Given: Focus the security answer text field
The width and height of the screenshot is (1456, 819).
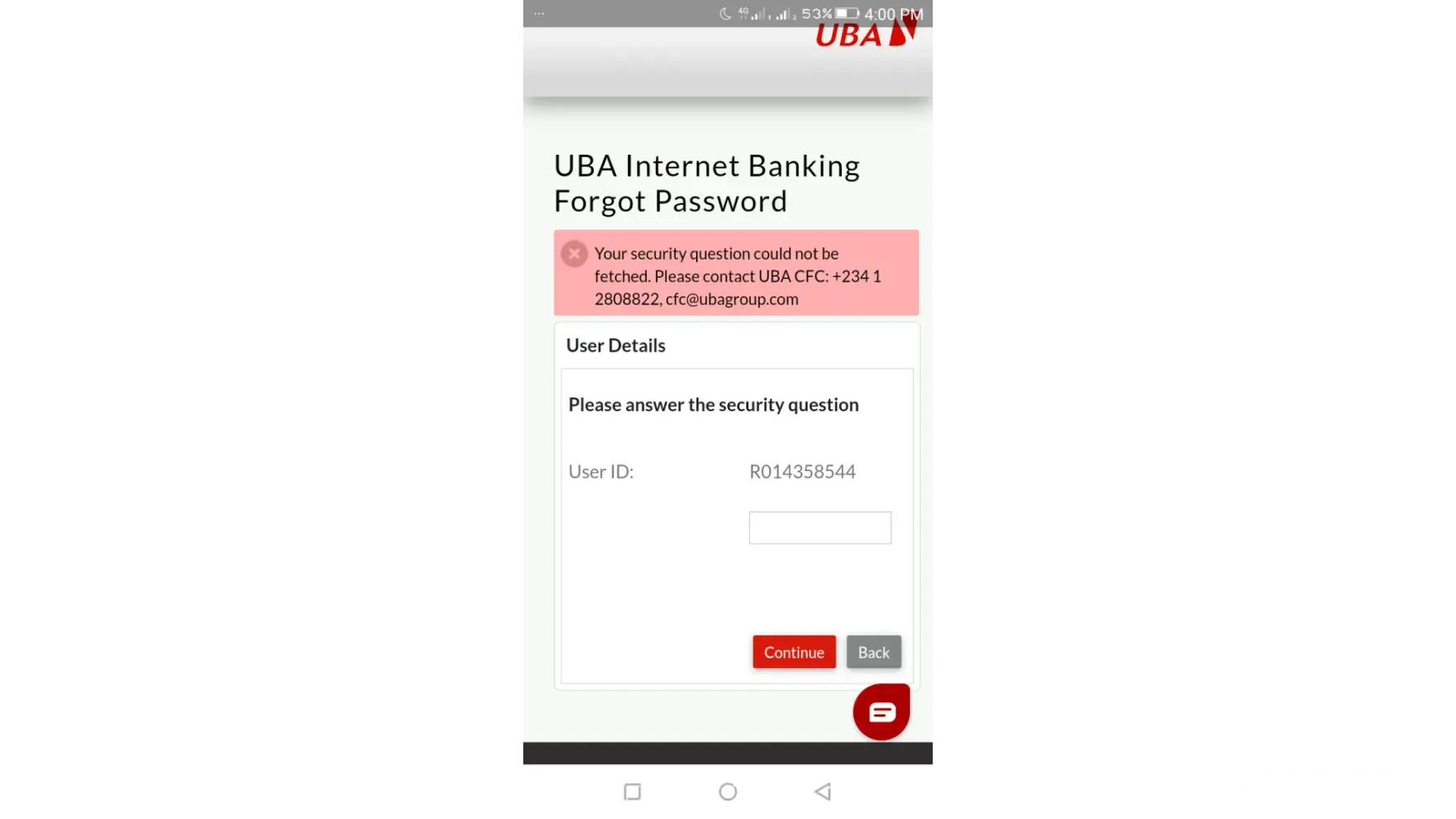Looking at the screenshot, I should pyautogui.click(x=820, y=527).
